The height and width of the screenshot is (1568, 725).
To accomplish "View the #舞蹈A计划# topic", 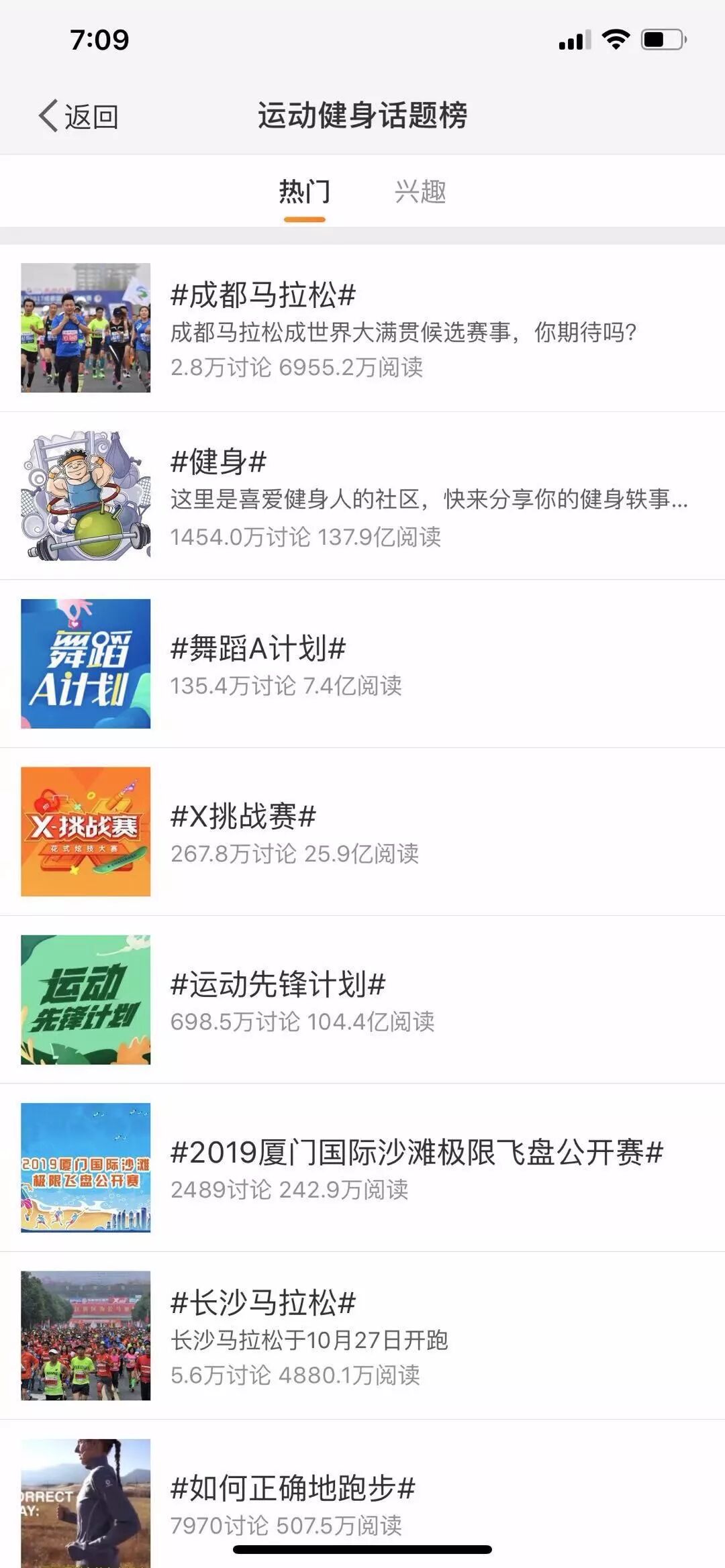I will pos(258,649).
